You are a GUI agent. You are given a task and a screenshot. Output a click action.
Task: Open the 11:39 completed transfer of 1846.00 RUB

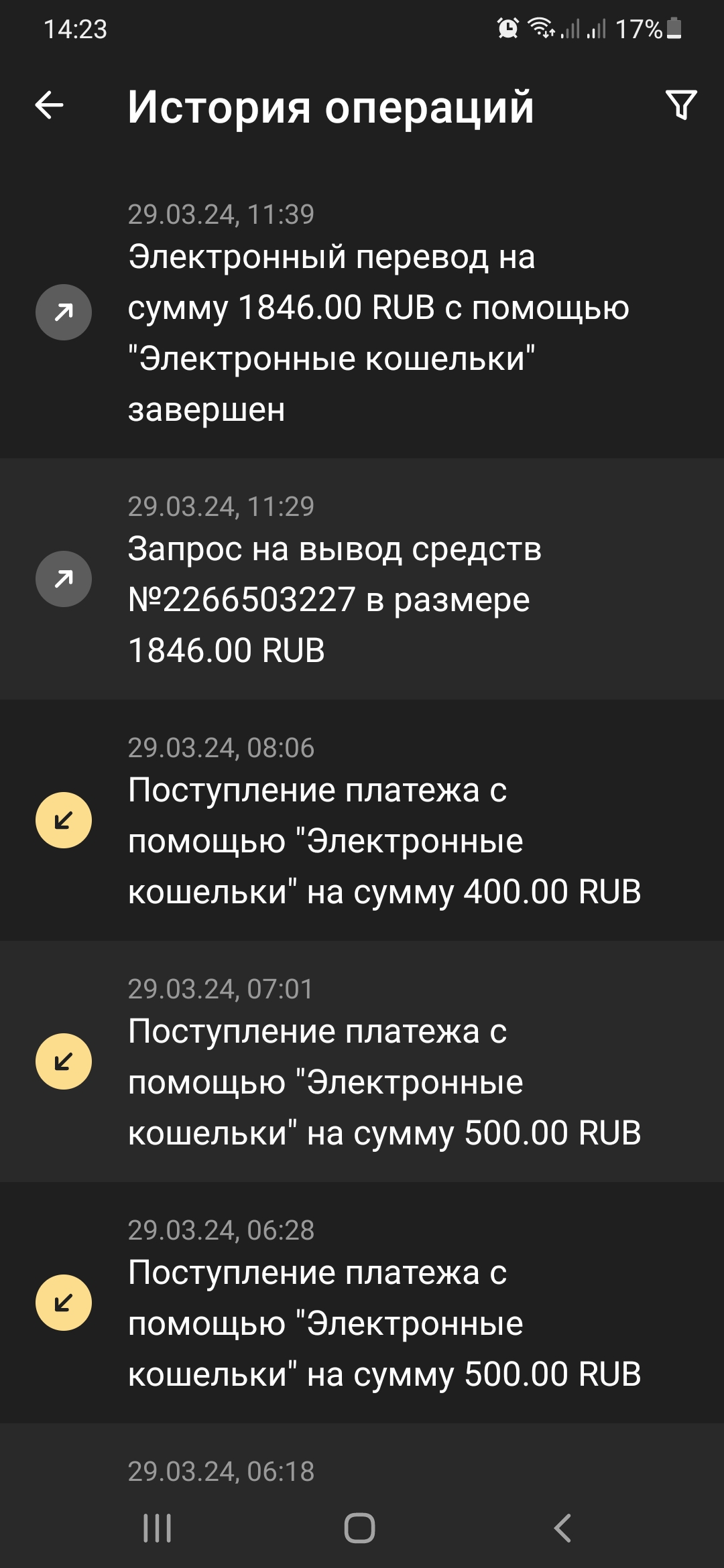pos(362,314)
